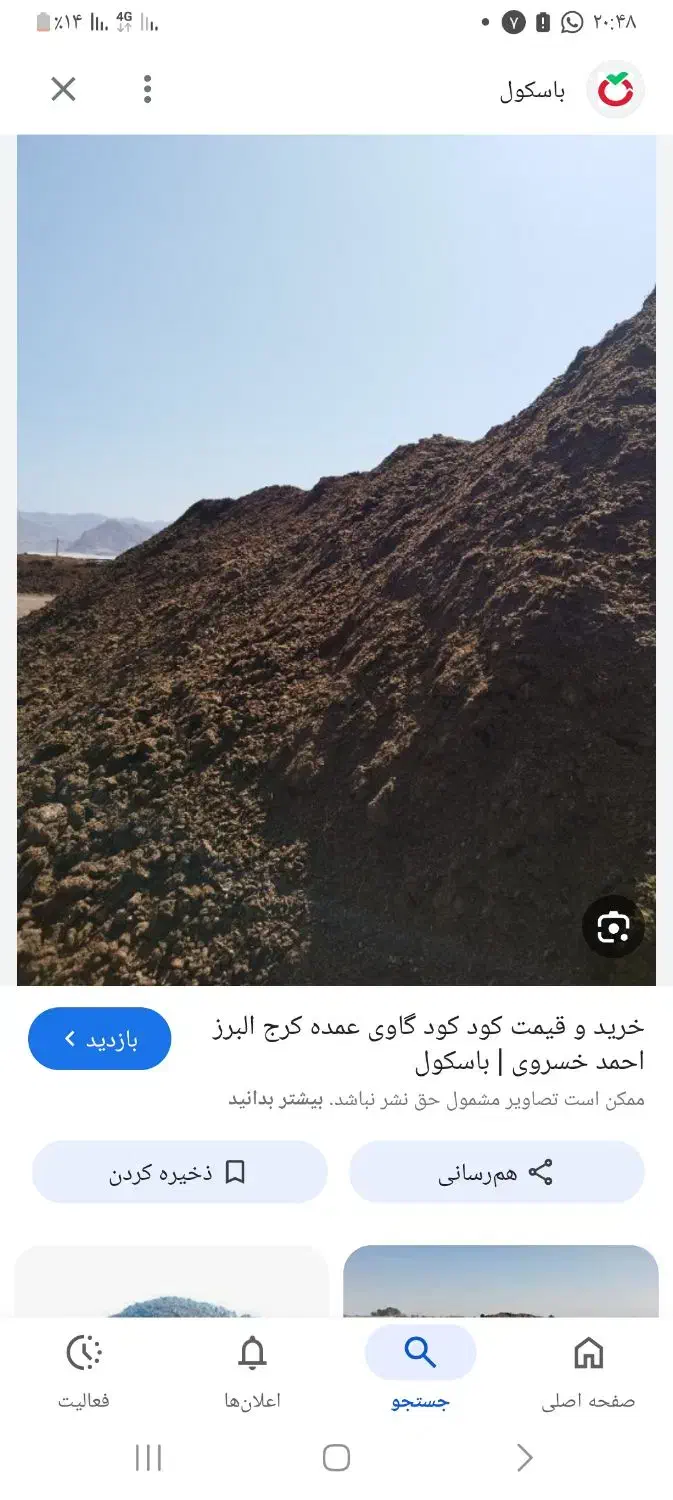Switch to the صفحه اصلی (Home) tab
The image size is (673, 1500).
click(x=588, y=1372)
